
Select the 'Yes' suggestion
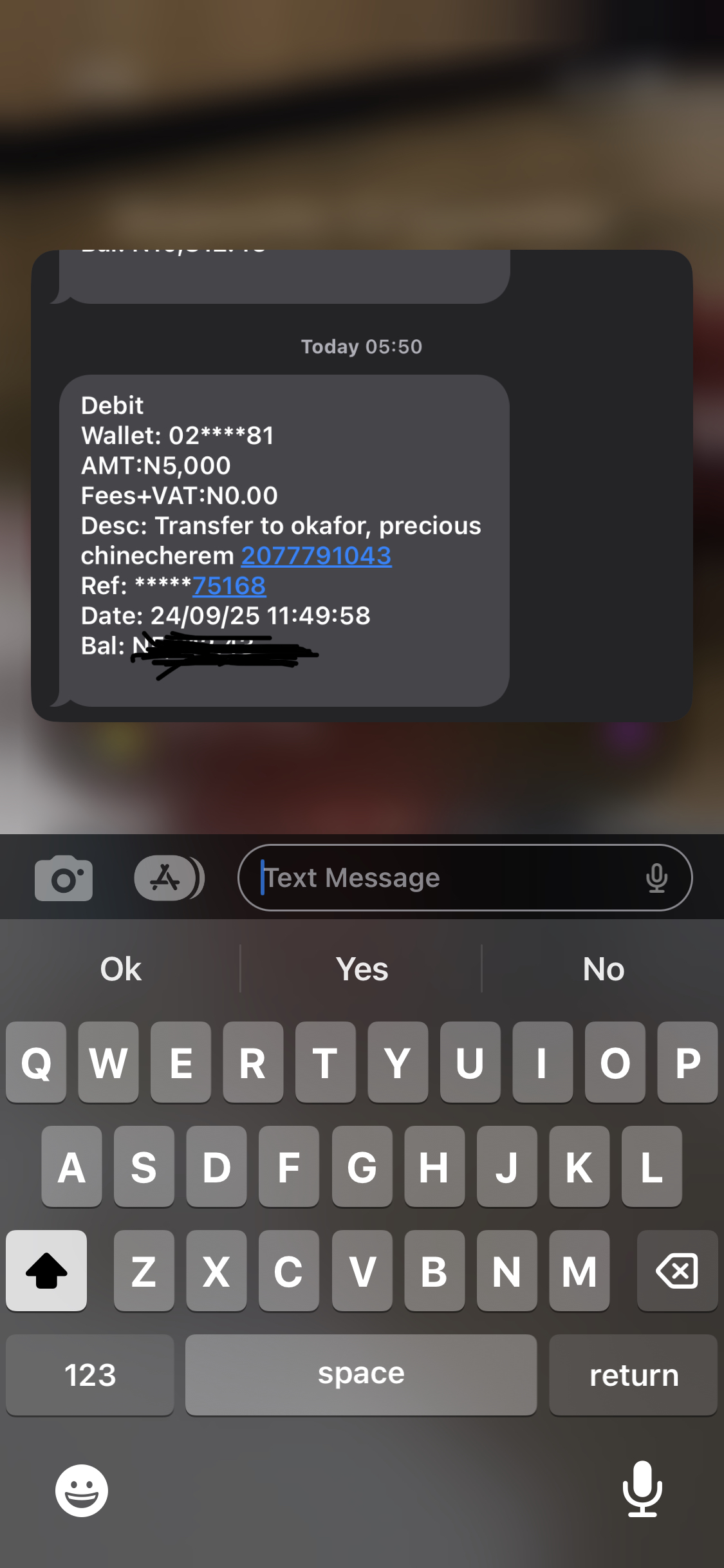tap(362, 969)
